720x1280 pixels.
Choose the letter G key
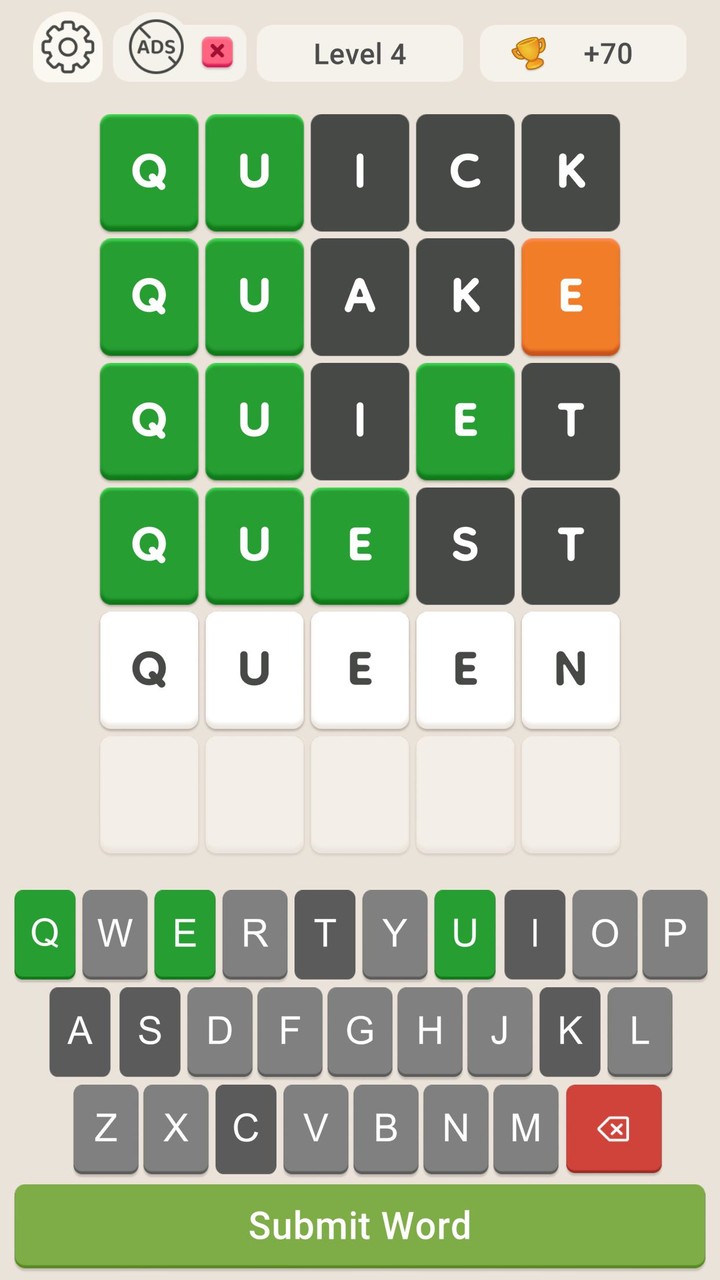(360, 1031)
